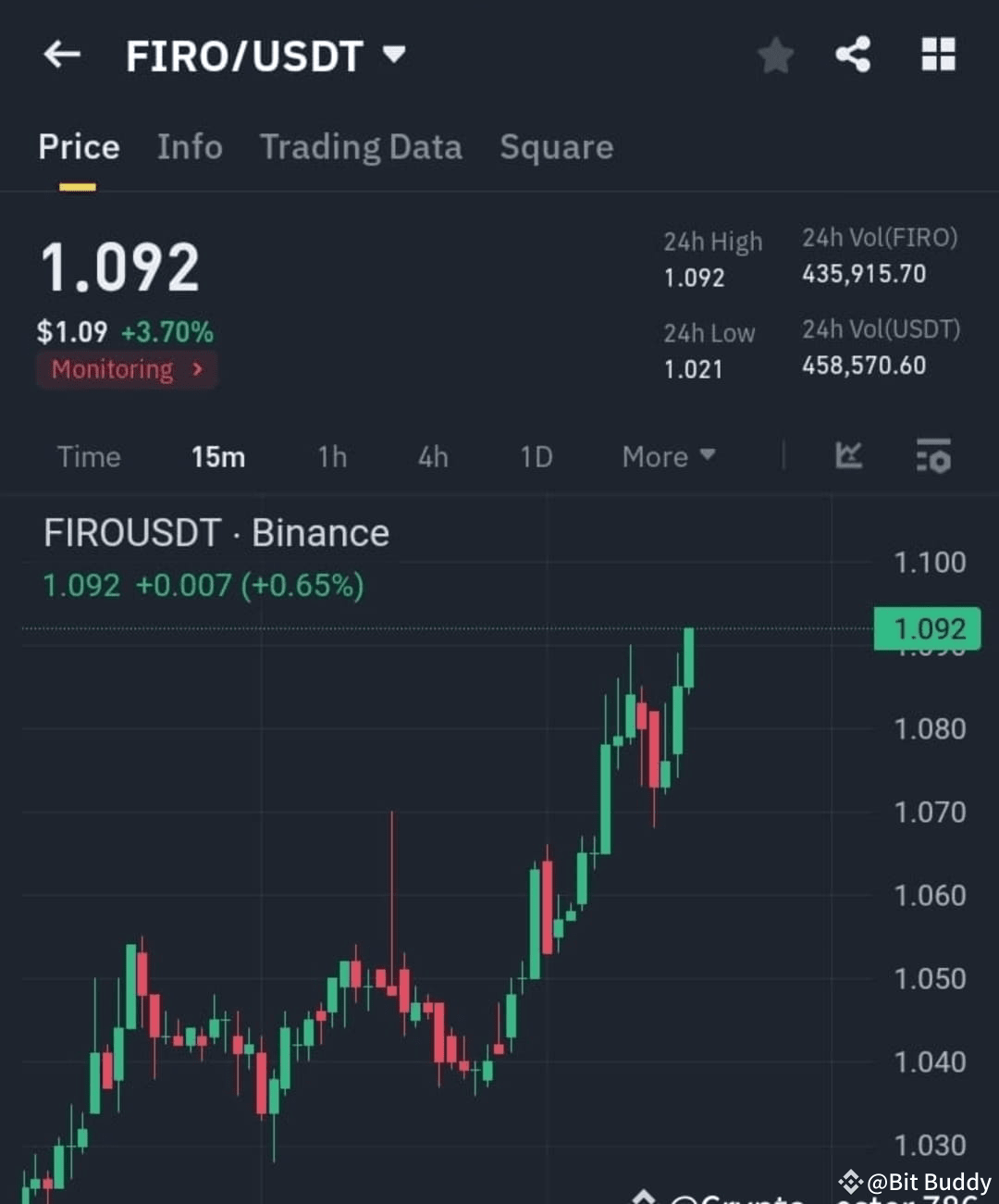The image size is (999, 1204).
Task: Select the Time interval option
Action: click(x=89, y=455)
